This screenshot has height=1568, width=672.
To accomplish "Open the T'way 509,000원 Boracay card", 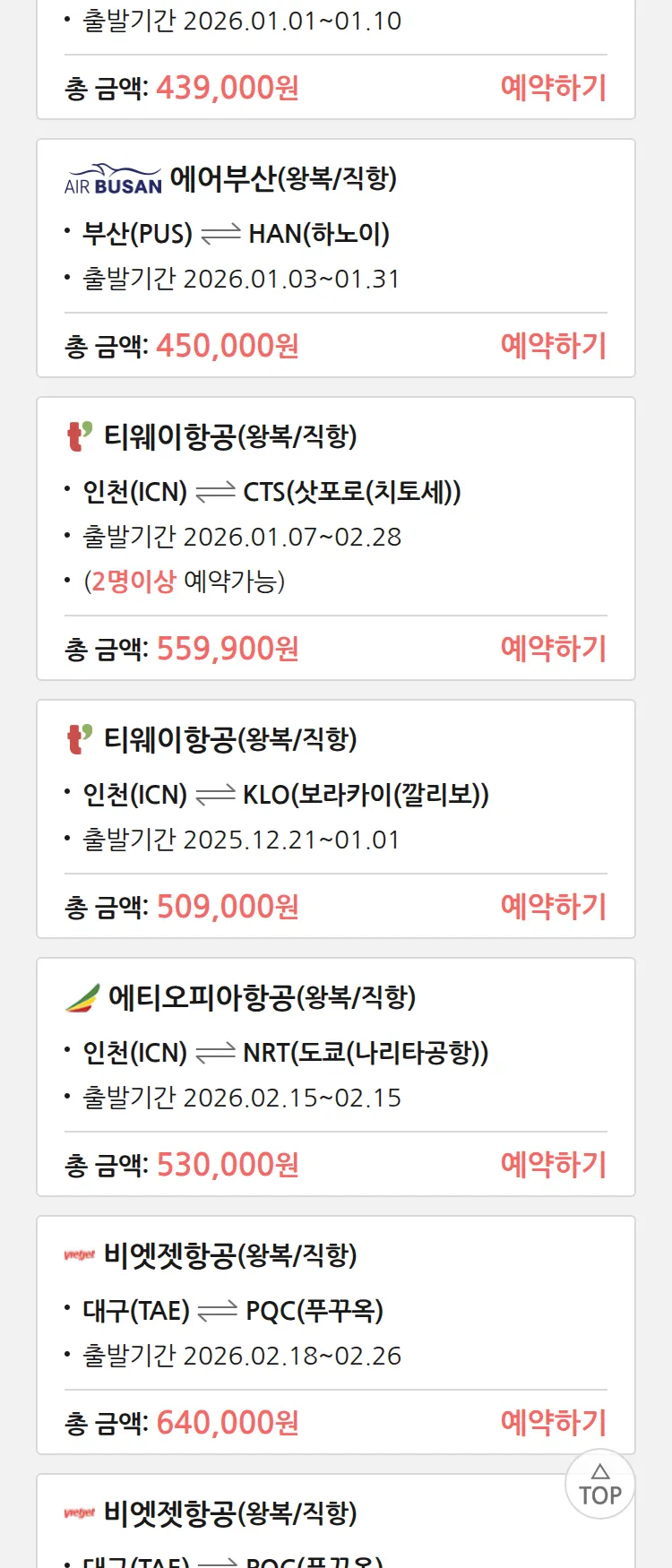I will coord(335,796).
